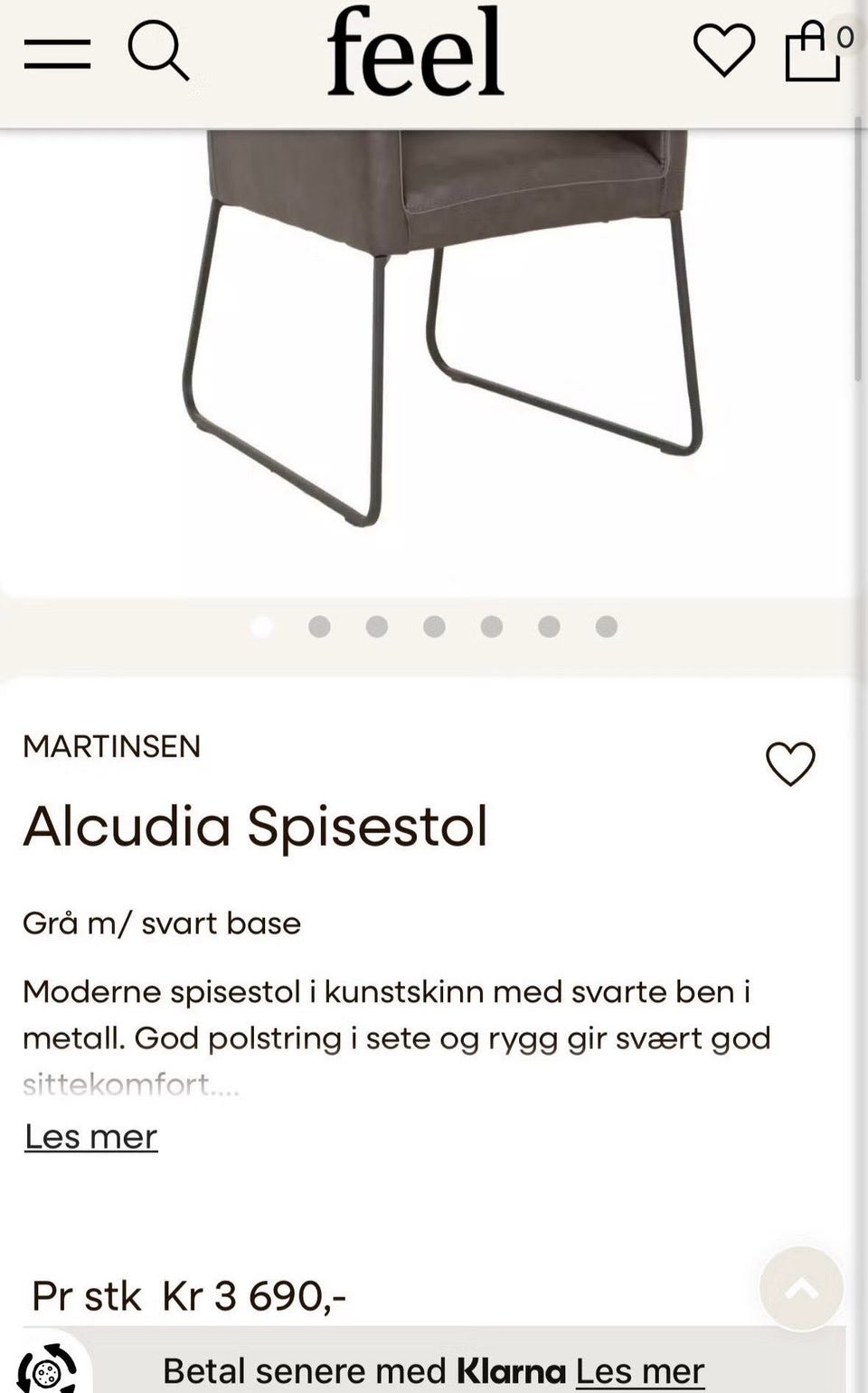868x1393 pixels.
Task: Favorite this product using the heart beside MARTINSEN
Action: click(790, 763)
